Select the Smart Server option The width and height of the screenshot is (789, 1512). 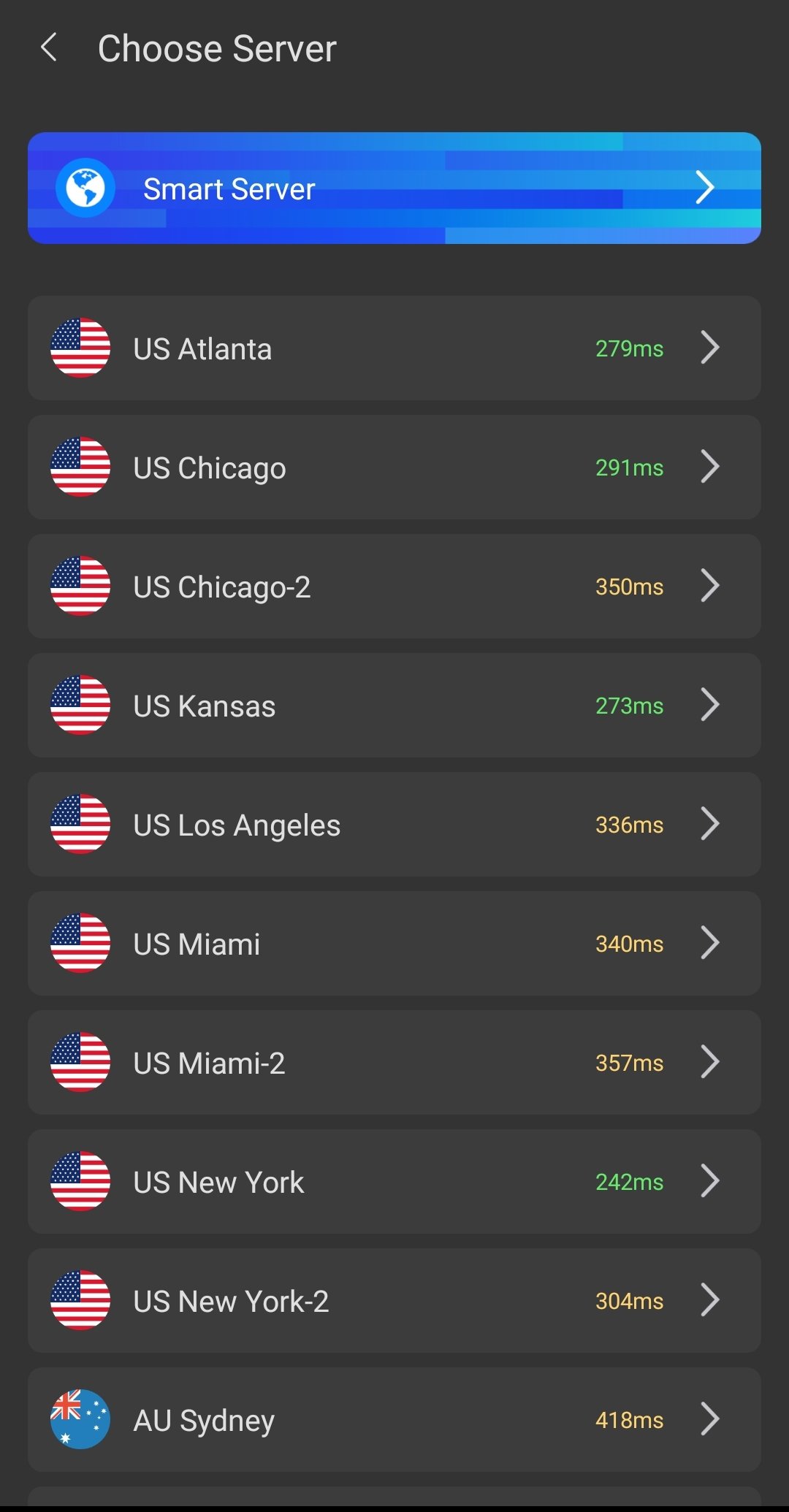coord(394,188)
